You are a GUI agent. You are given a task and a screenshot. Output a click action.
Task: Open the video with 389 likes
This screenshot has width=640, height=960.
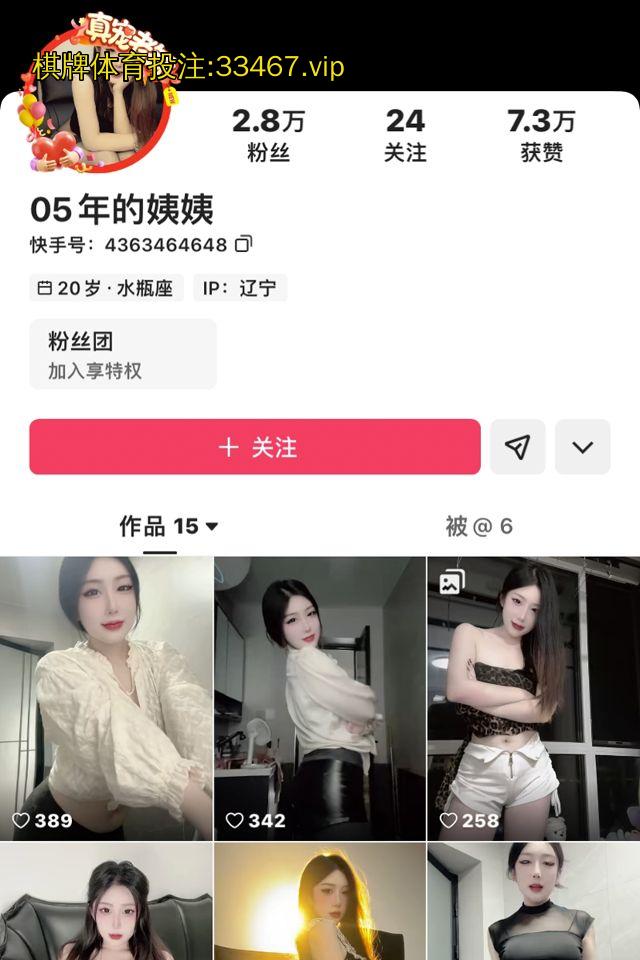pyautogui.click(x=106, y=698)
